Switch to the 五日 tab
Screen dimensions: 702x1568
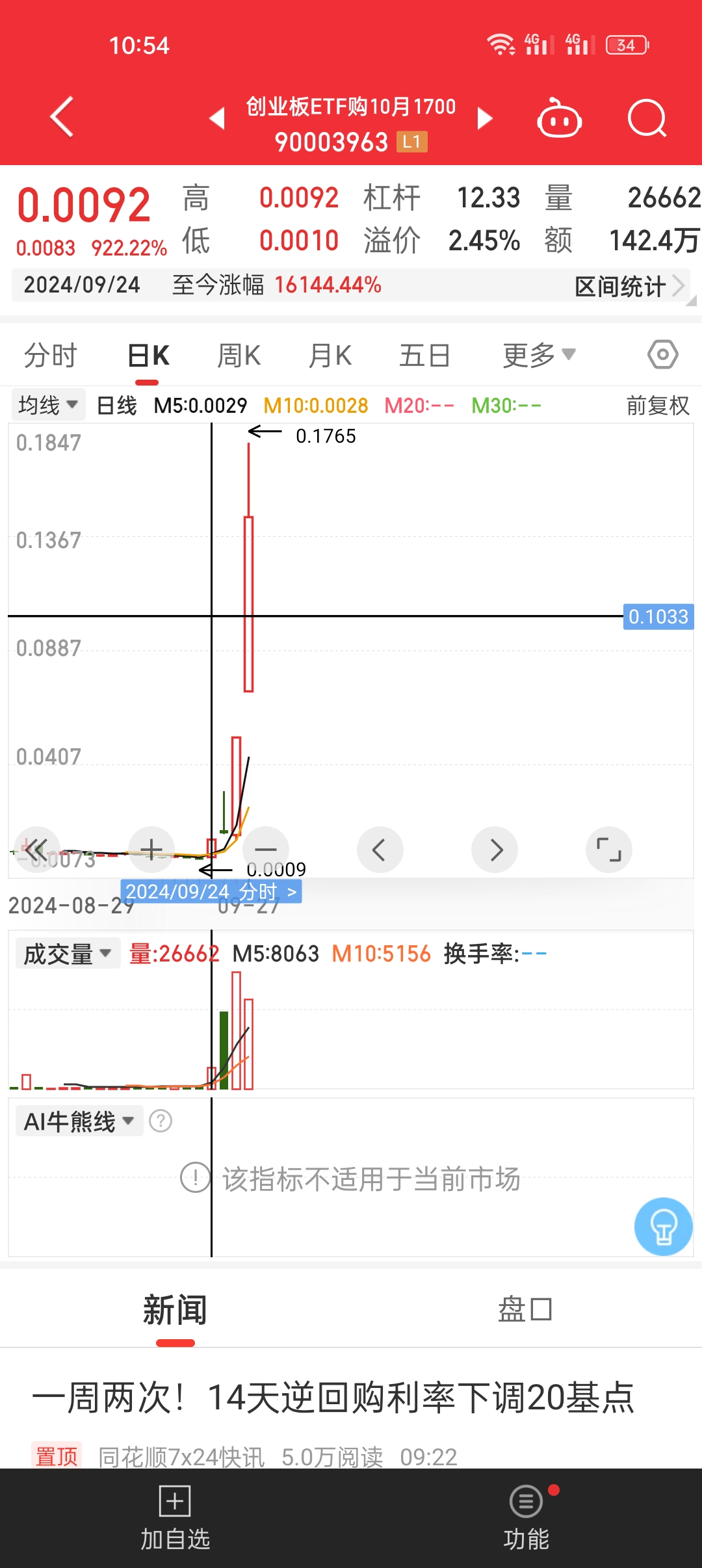[424, 356]
